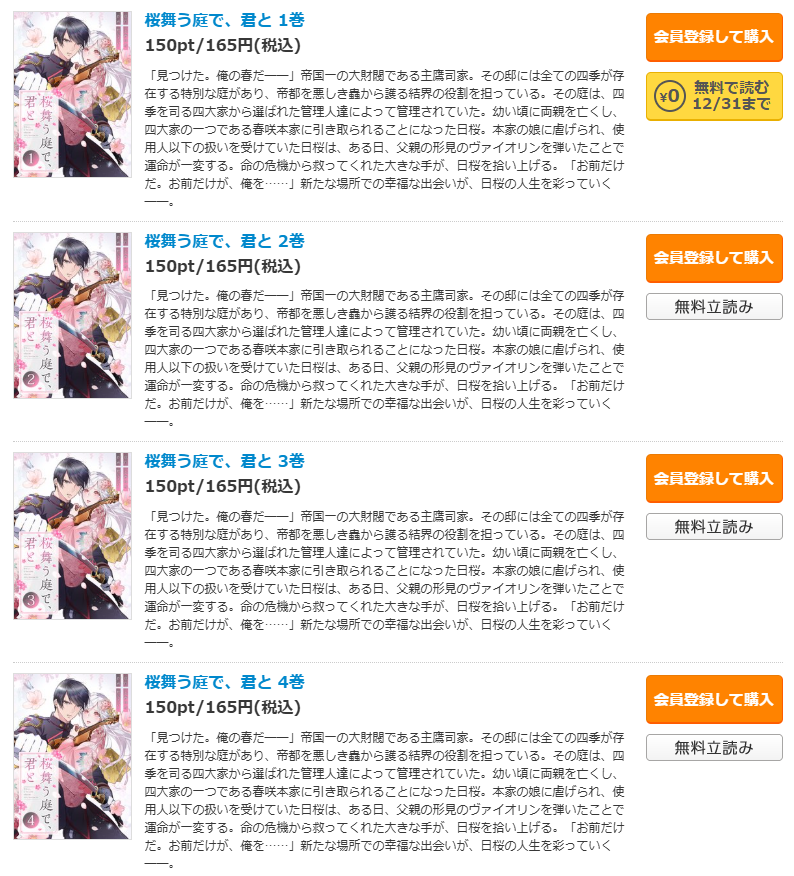Viewport: 794px width, 876px height.
Task: Open the volume 3 cover image
Action: point(72,535)
